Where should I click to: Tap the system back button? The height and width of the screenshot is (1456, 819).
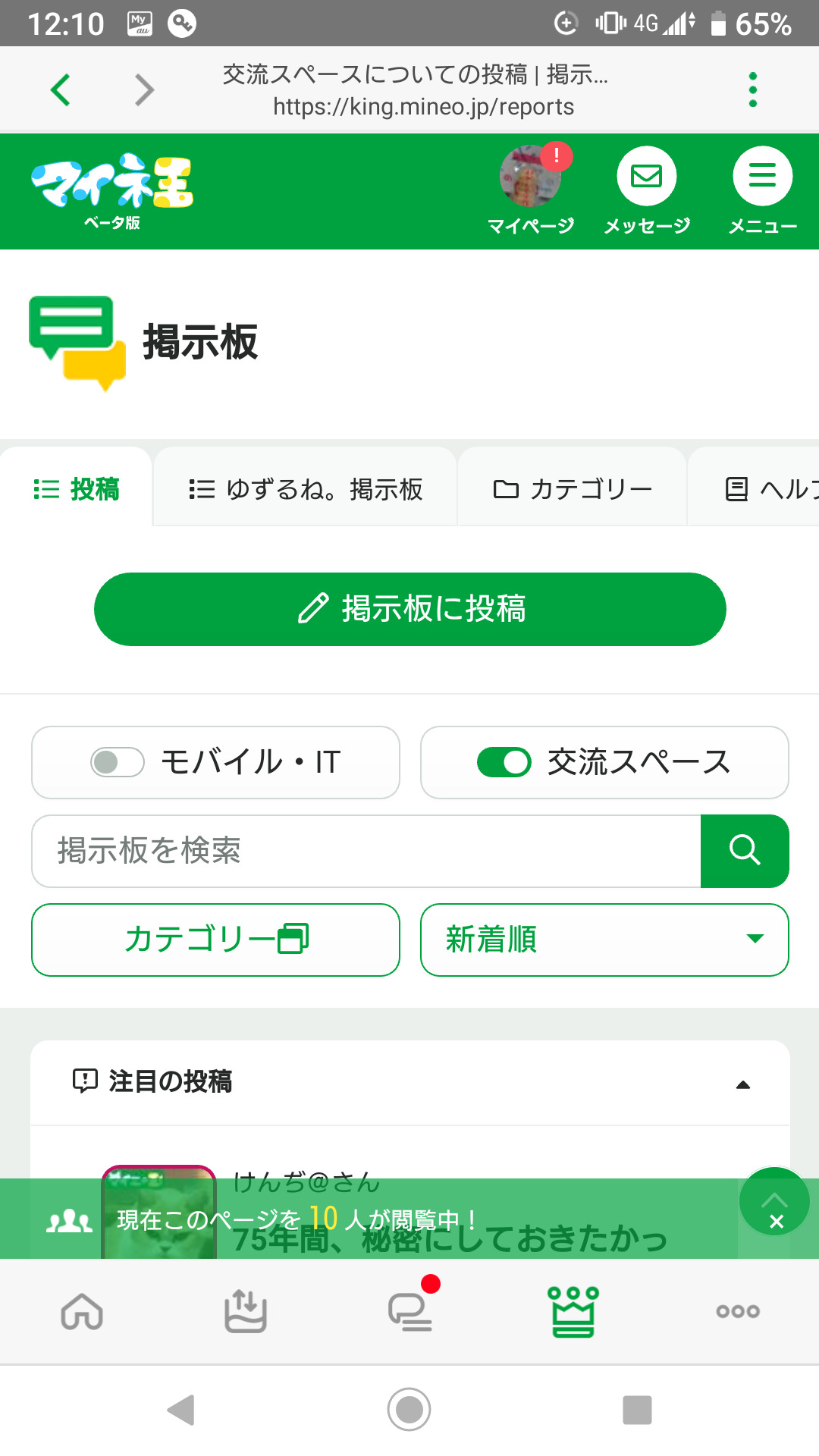point(181,1410)
